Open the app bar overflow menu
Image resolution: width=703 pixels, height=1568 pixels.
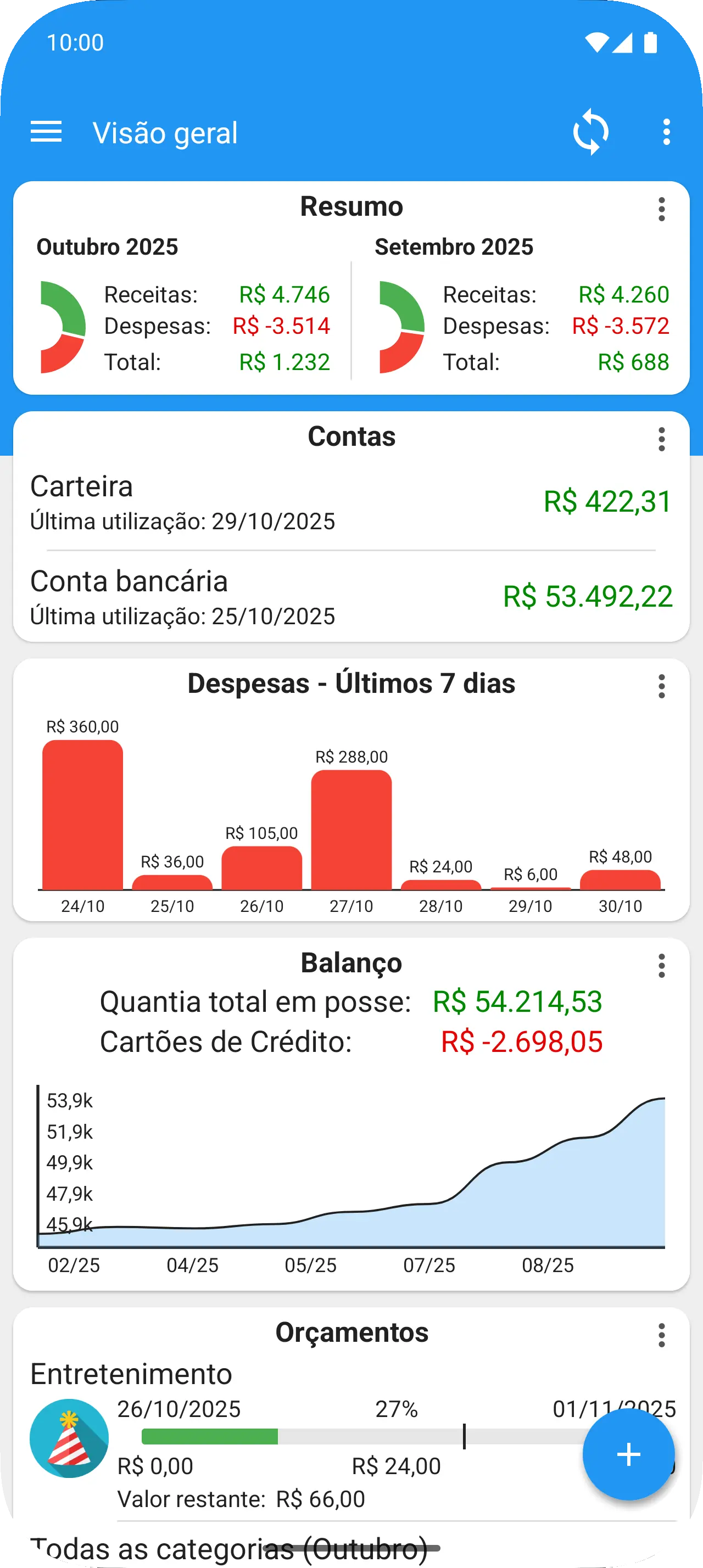(667, 132)
